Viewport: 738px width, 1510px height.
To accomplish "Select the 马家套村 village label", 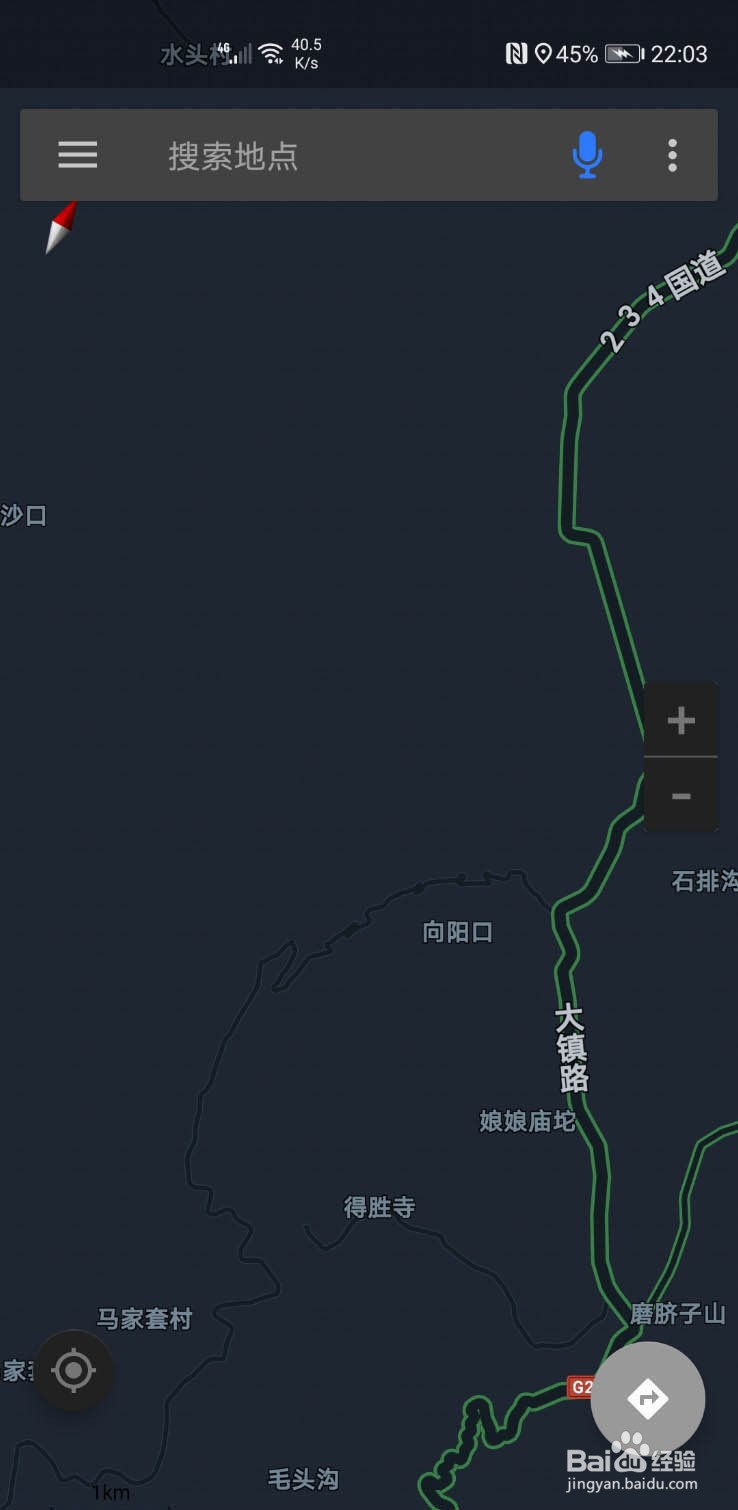I will pyautogui.click(x=143, y=1320).
